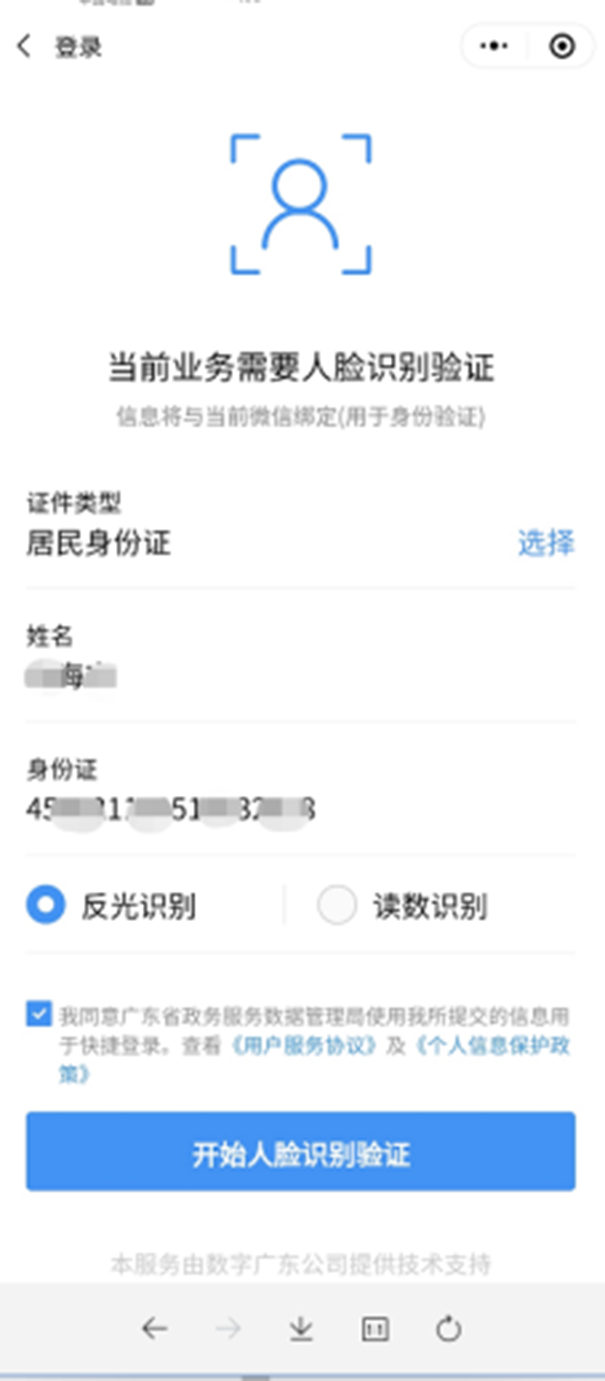Viewport: 605px width, 1381px height.
Task: Tap the download icon in the bottom toolbar
Action: [301, 1328]
